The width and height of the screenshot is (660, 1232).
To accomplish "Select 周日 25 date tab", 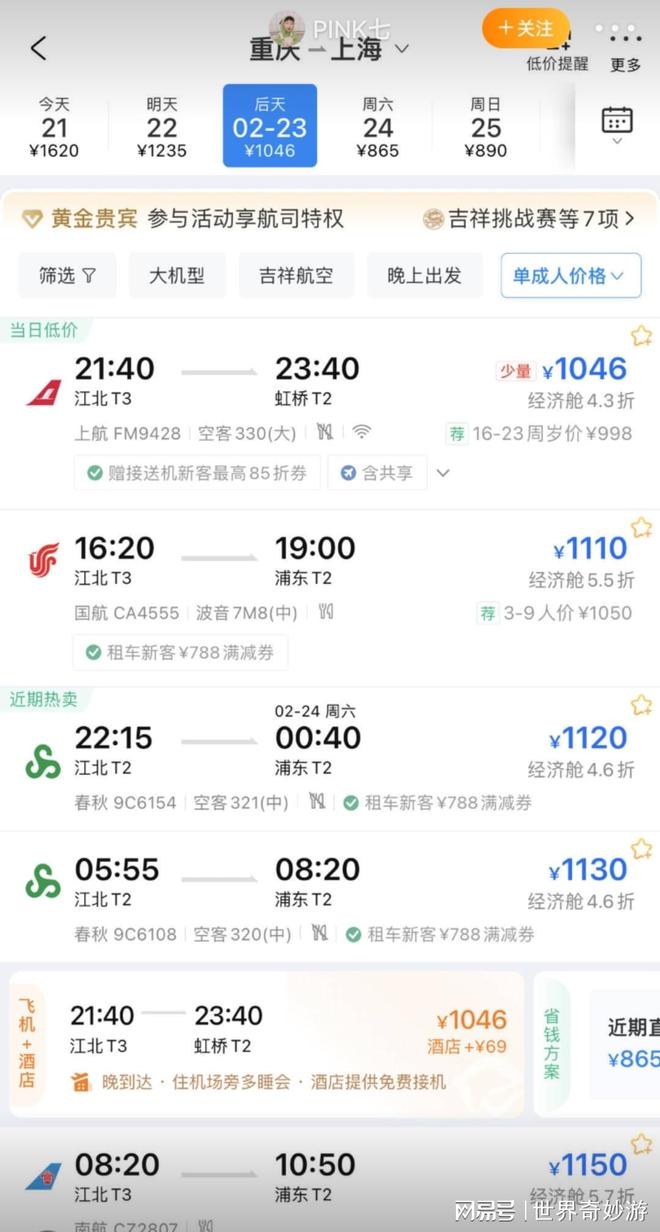I will [486, 127].
